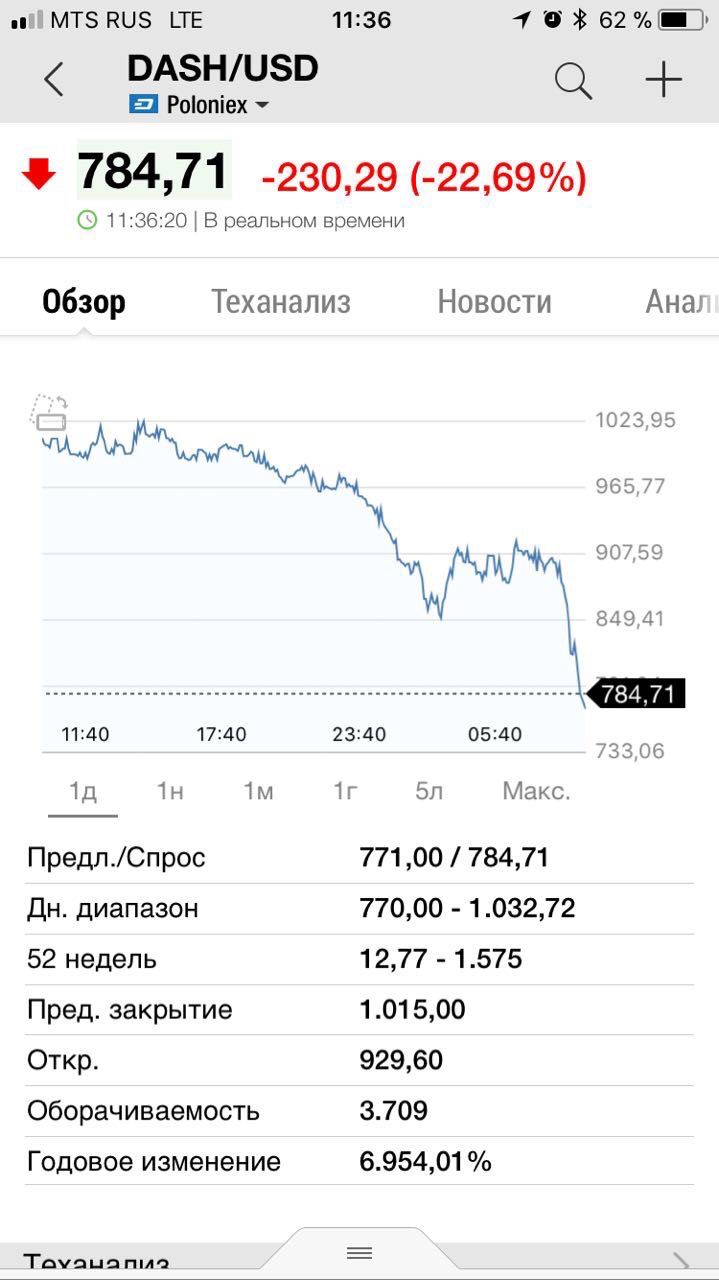Switch to the Новости tab
The height and width of the screenshot is (1280, 719).
pos(494,302)
